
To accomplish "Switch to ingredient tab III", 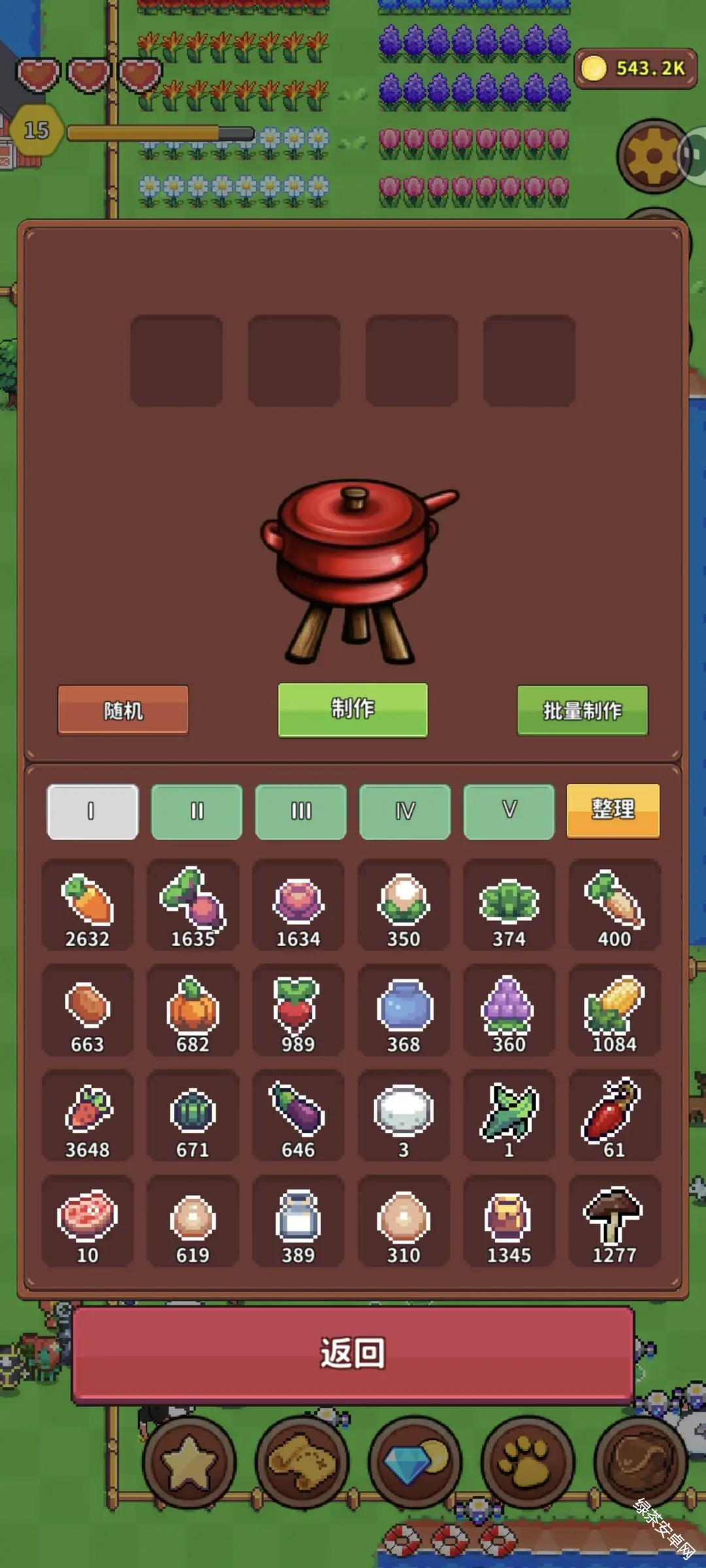I will point(301,811).
